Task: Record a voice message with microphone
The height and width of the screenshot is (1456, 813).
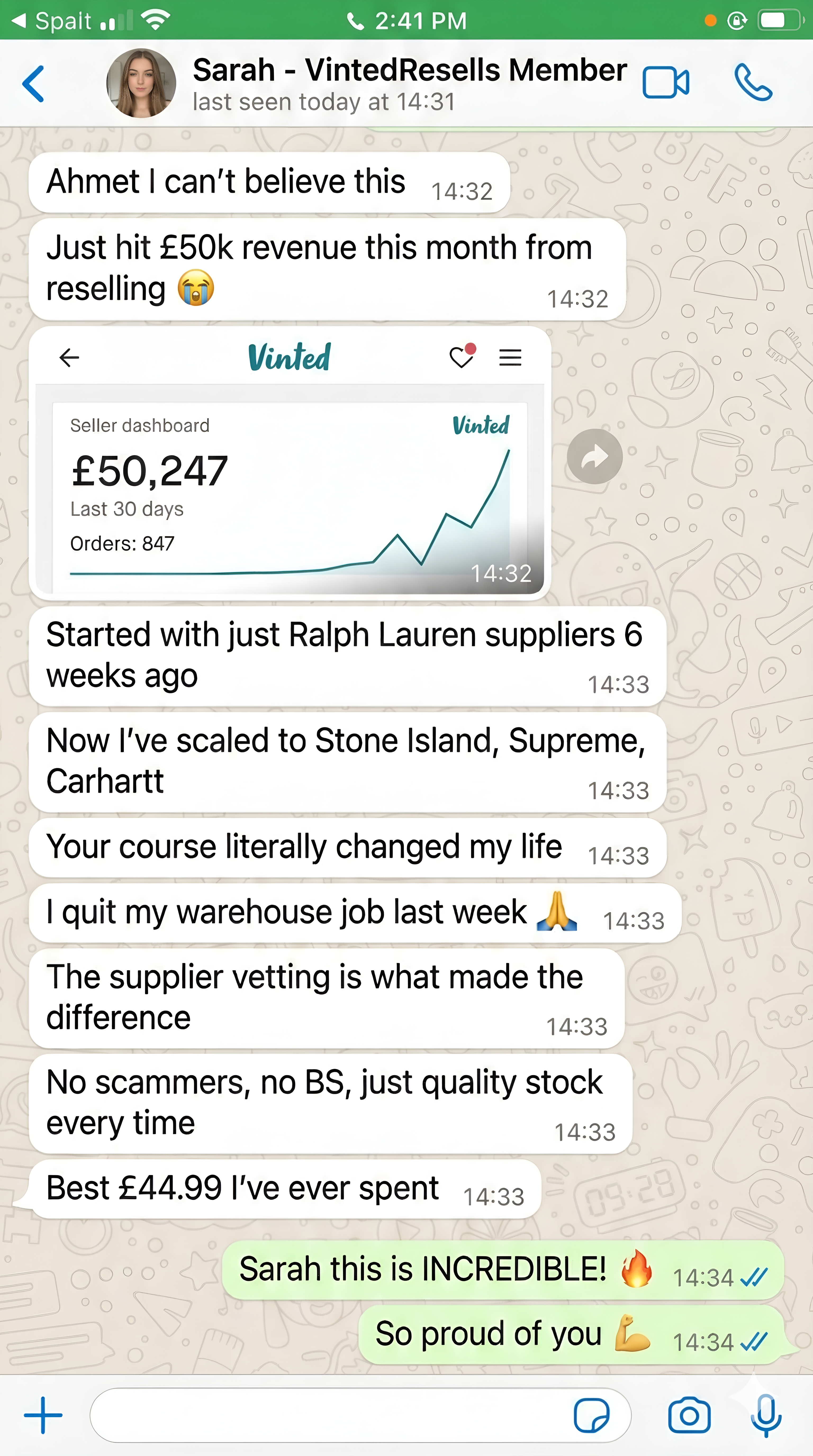Action: pyautogui.click(x=766, y=1415)
